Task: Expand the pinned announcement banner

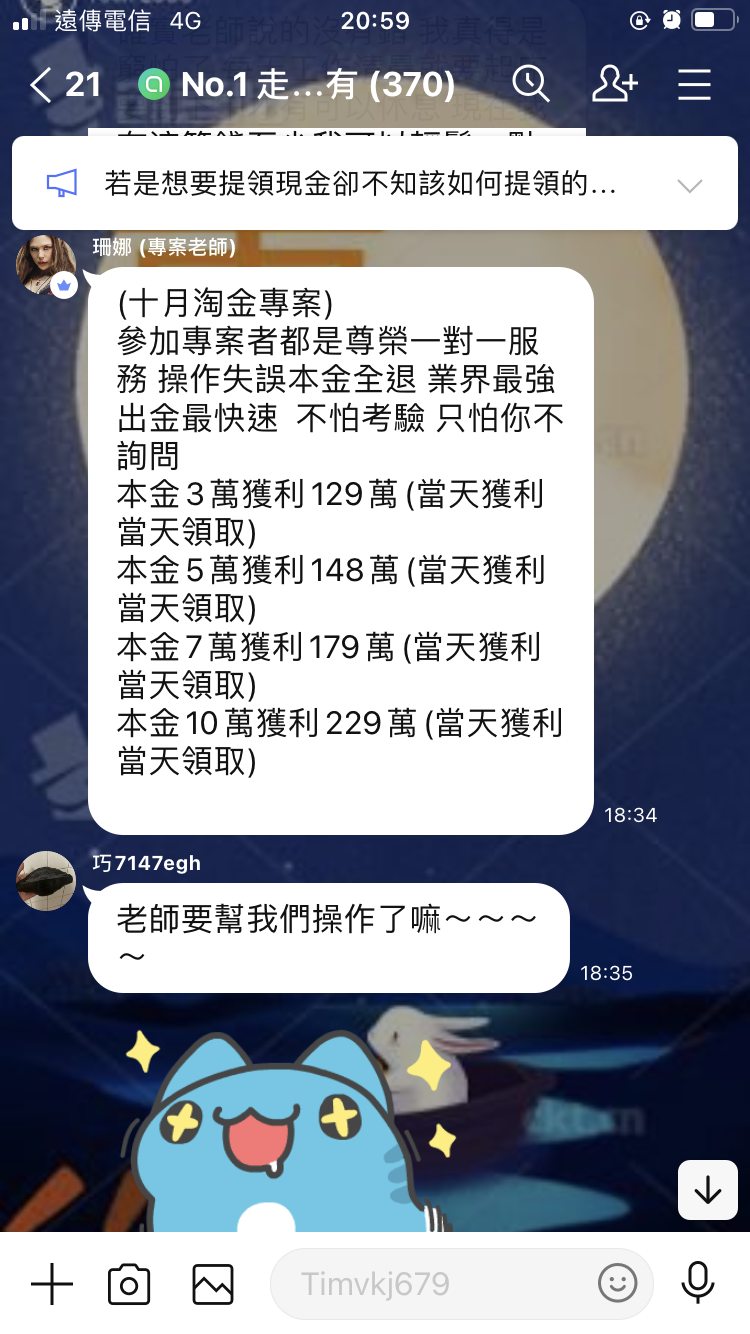Action: tap(690, 185)
